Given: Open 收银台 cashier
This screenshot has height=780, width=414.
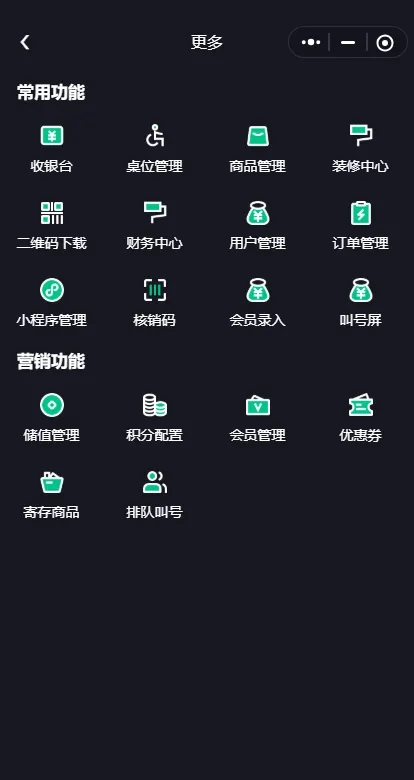Looking at the screenshot, I should [52, 148].
